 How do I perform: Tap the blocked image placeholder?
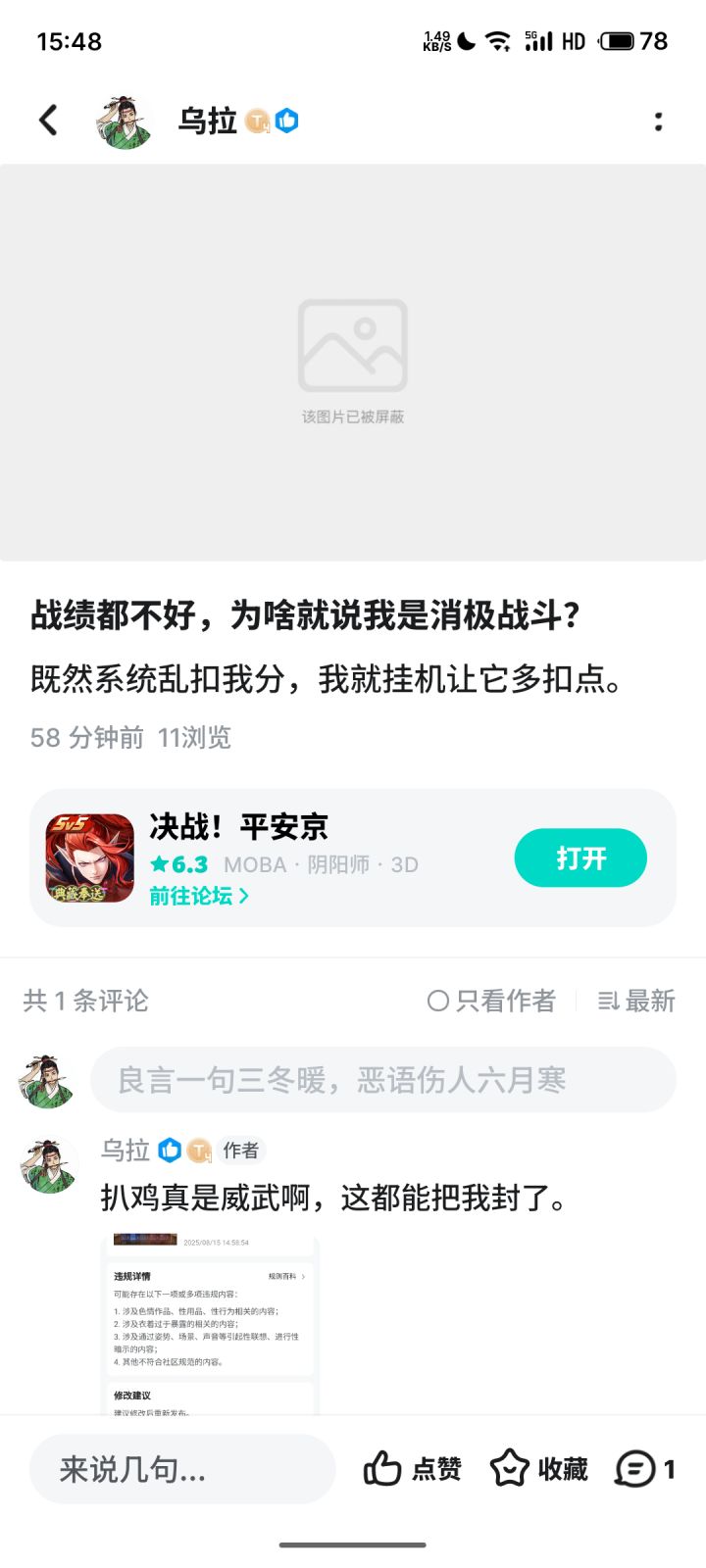click(x=353, y=363)
